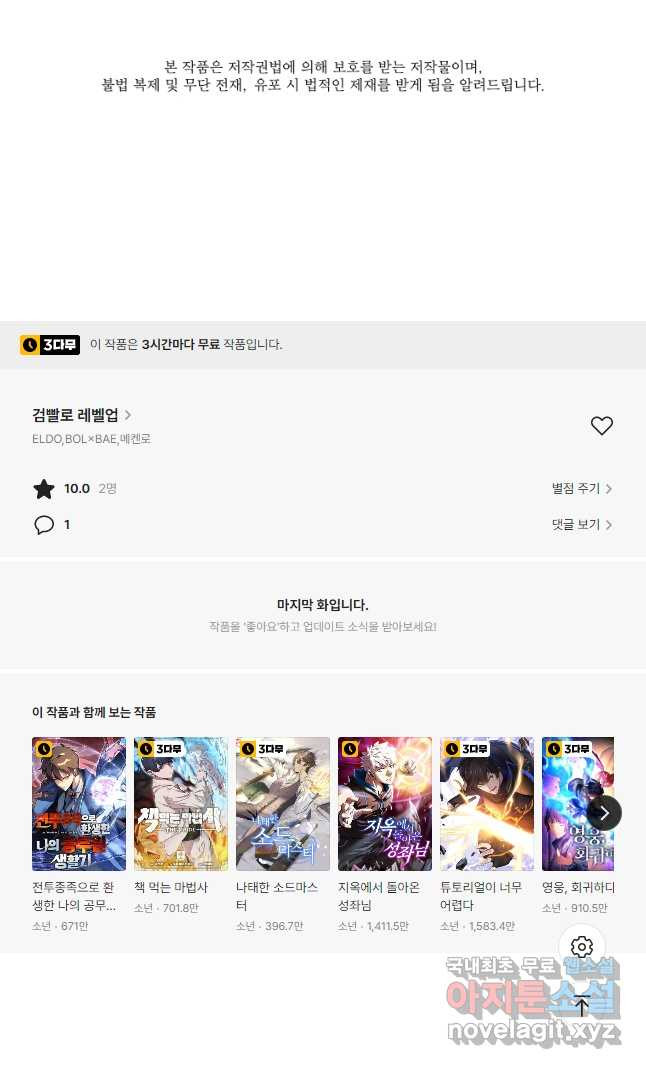
Task: Open viewer settings gear
Action: point(582,947)
